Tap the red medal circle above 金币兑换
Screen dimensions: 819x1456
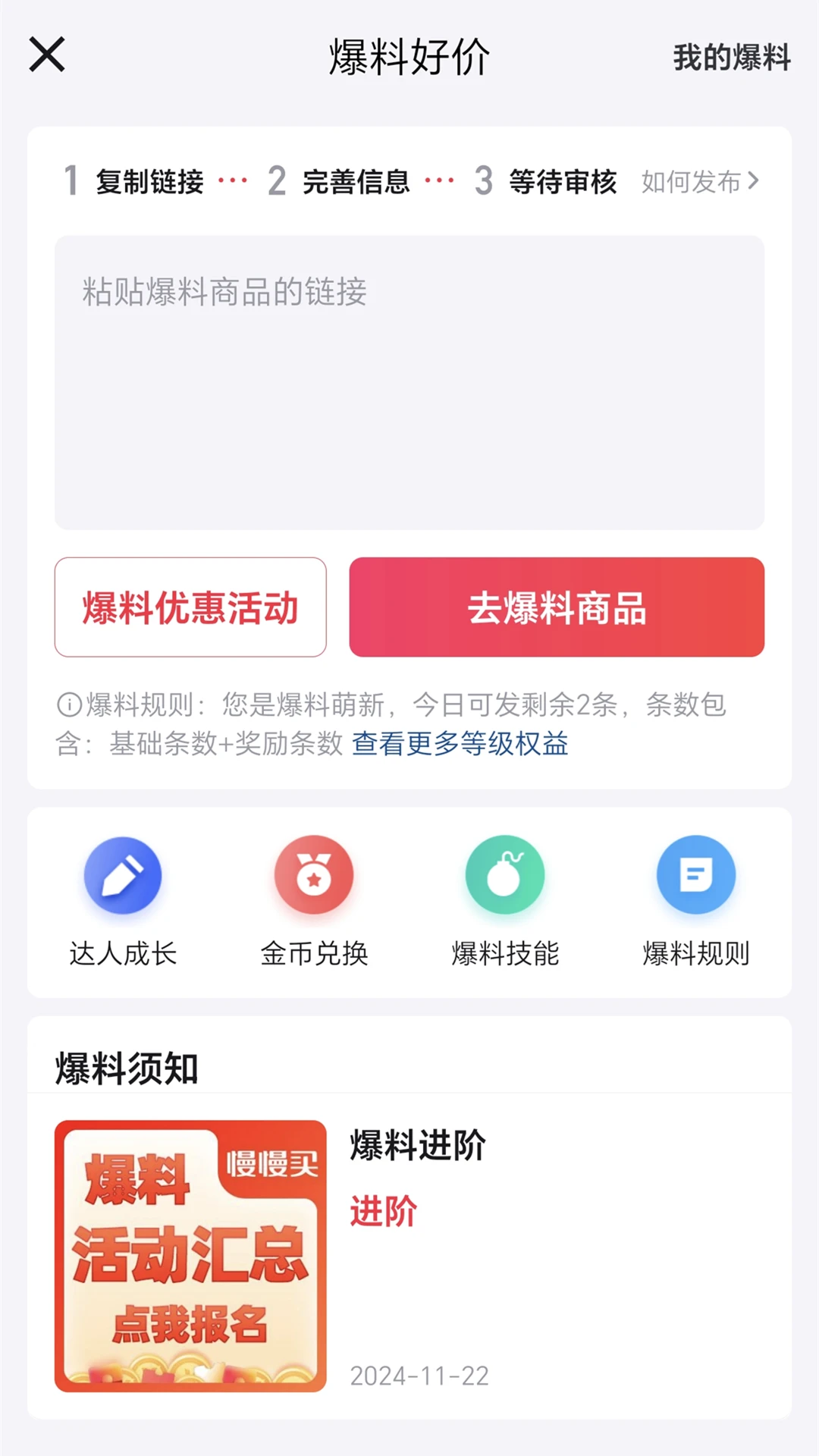tap(315, 874)
